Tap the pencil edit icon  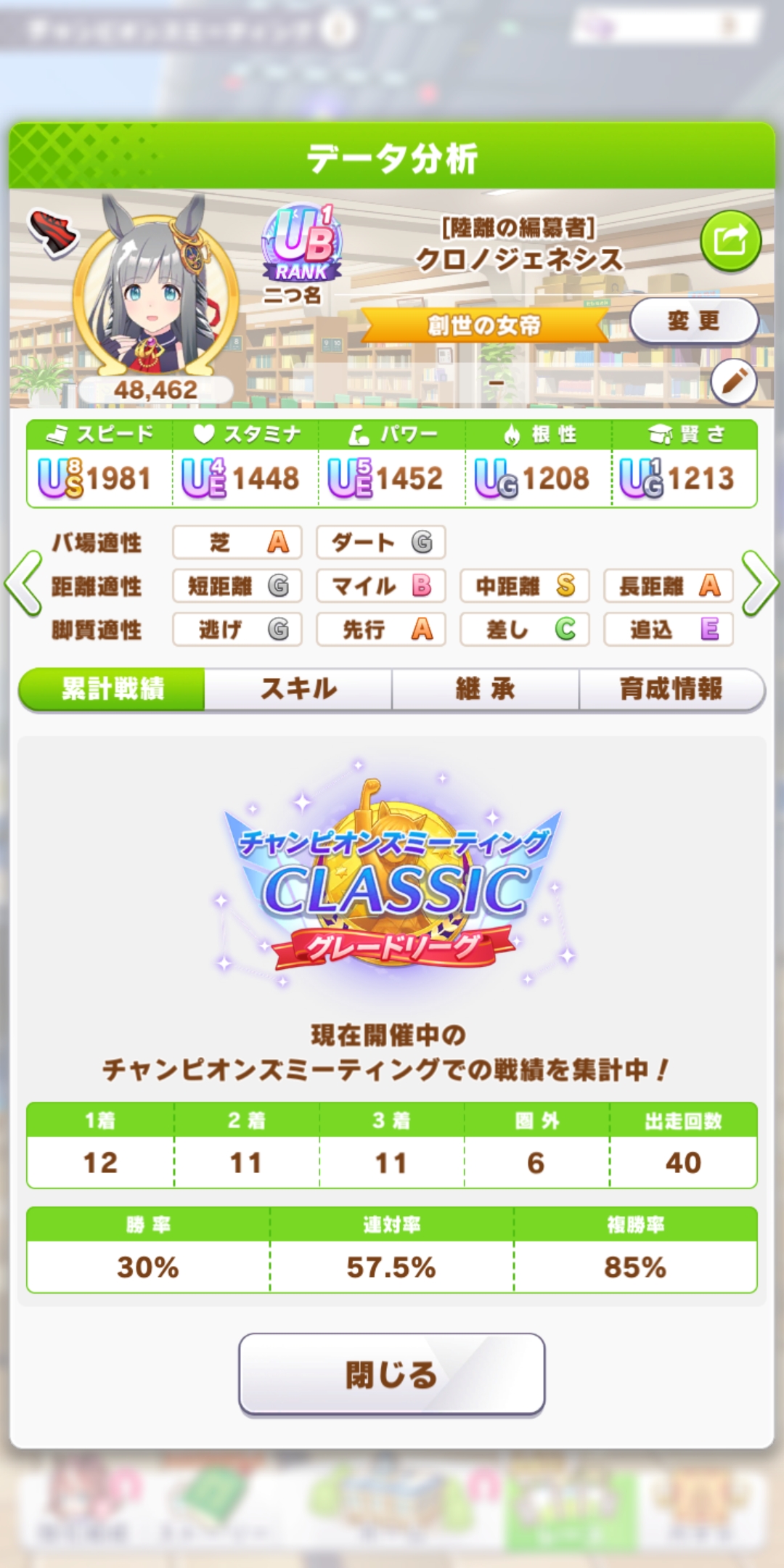click(x=734, y=381)
